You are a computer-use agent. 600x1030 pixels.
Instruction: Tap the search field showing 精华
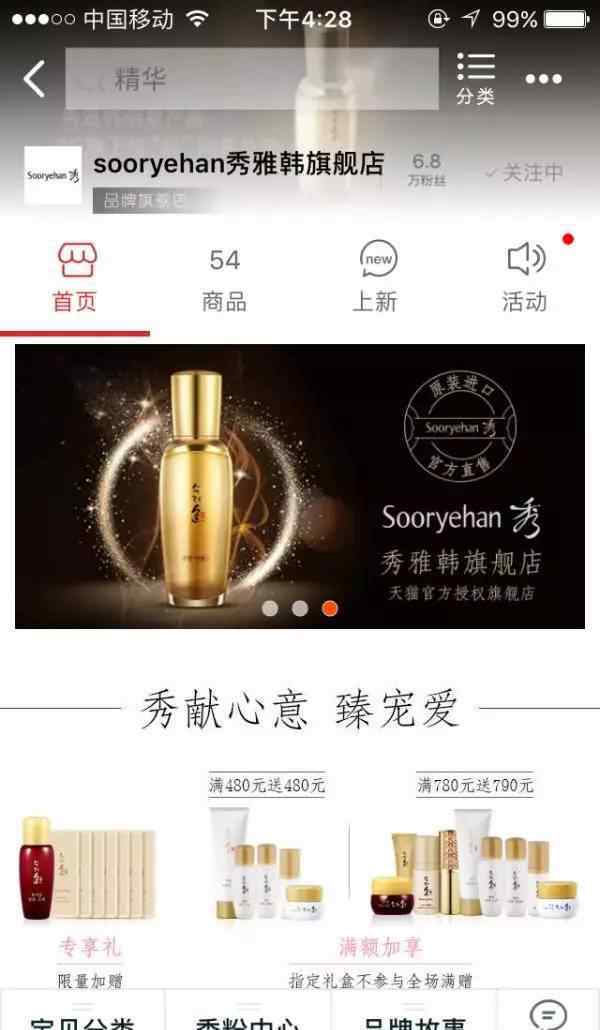pyautogui.click(x=252, y=79)
